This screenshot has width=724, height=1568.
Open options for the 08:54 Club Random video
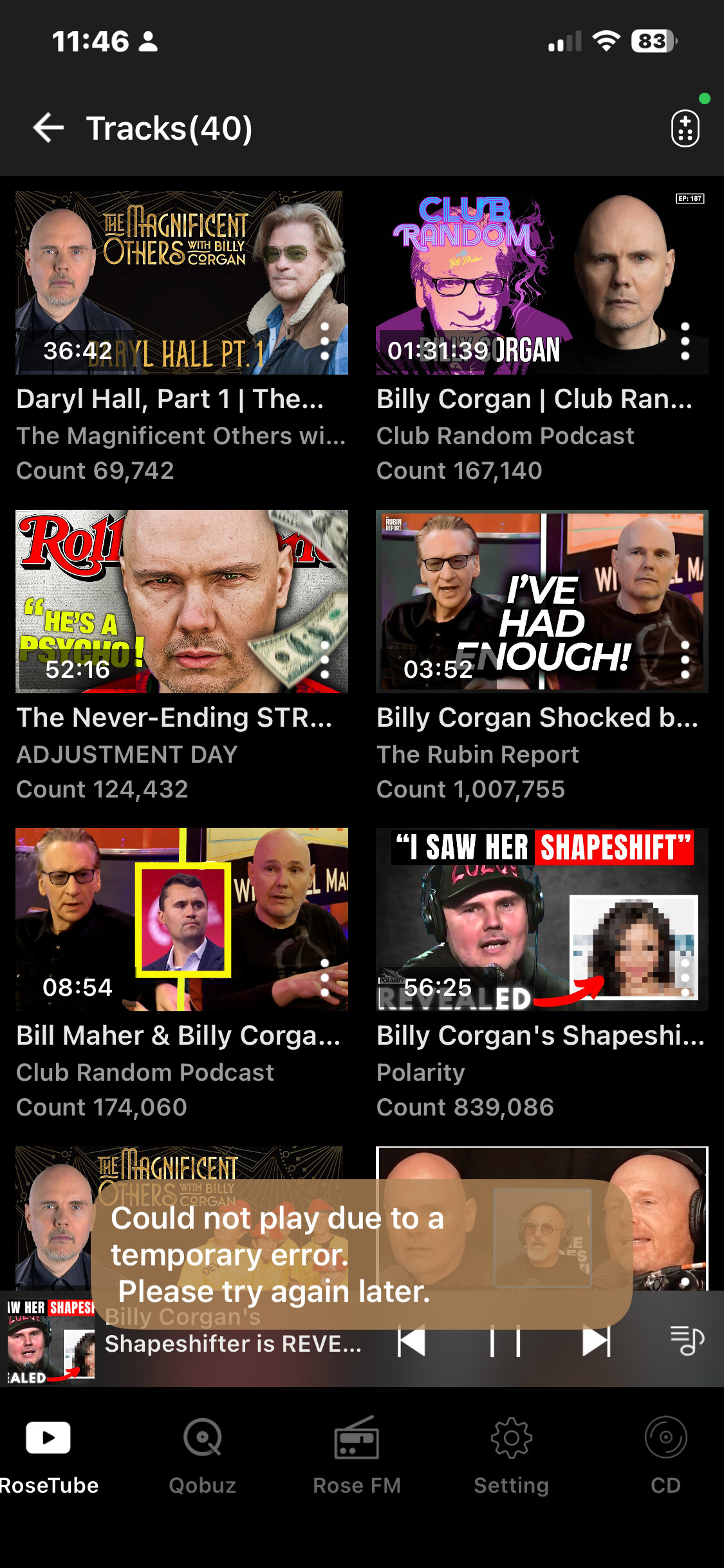click(325, 978)
